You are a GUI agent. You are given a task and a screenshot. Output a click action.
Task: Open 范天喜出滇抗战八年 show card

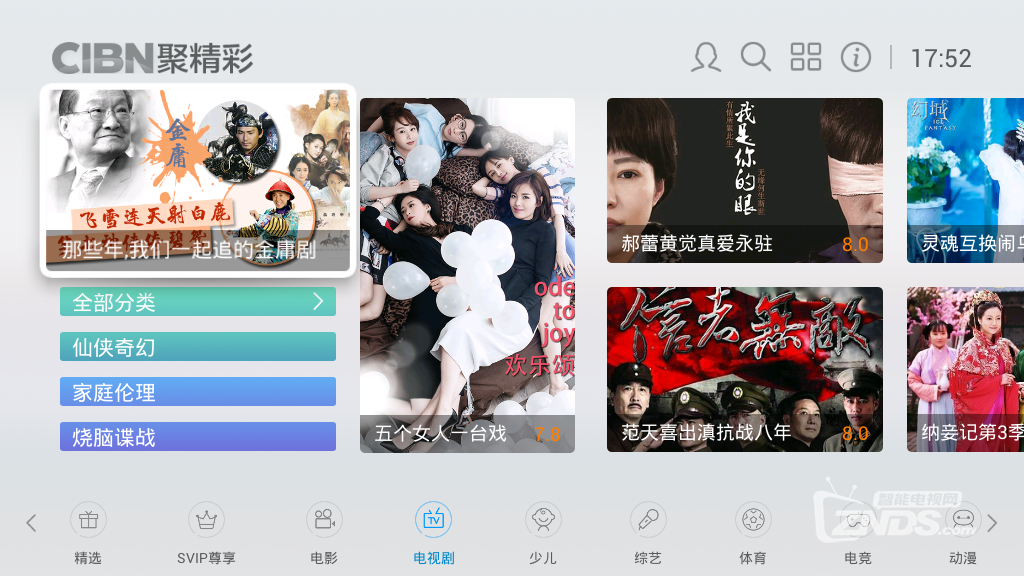tap(744, 369)
